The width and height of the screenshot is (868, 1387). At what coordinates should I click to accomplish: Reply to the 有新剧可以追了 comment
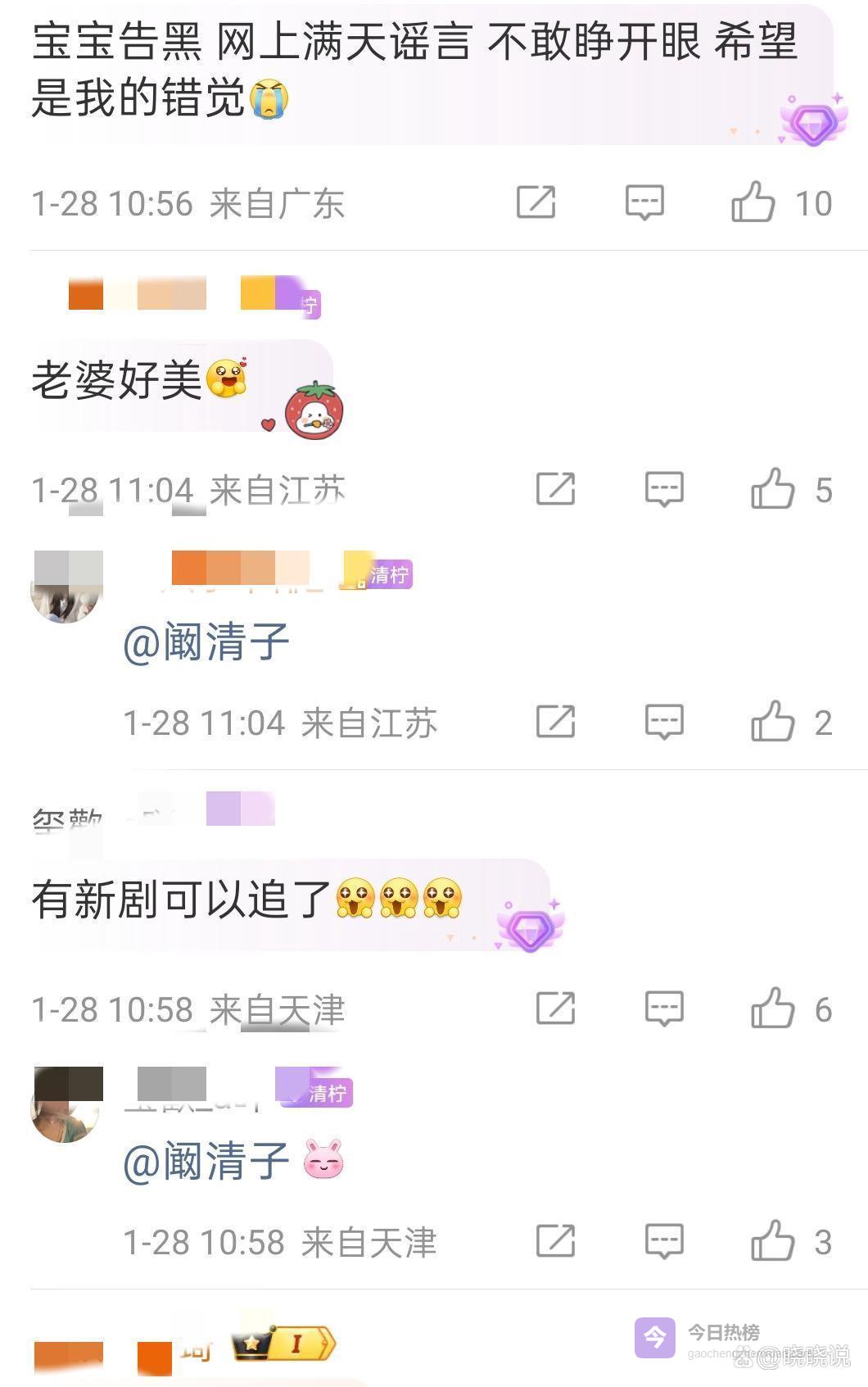(664, 1009)
